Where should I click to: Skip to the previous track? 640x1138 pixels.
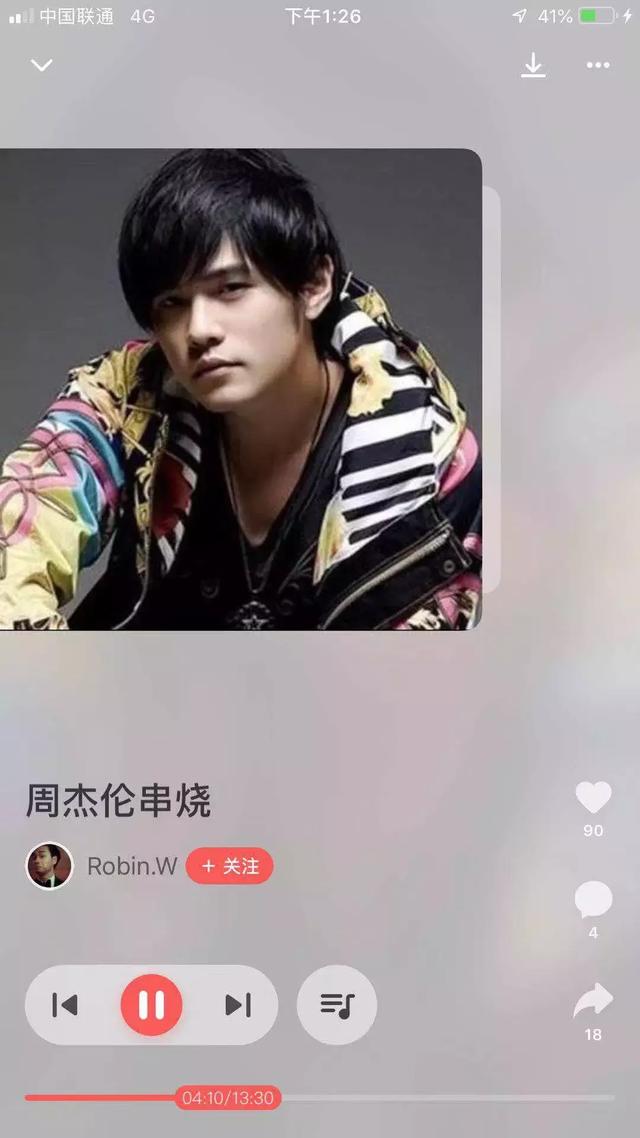point(65,1005)
